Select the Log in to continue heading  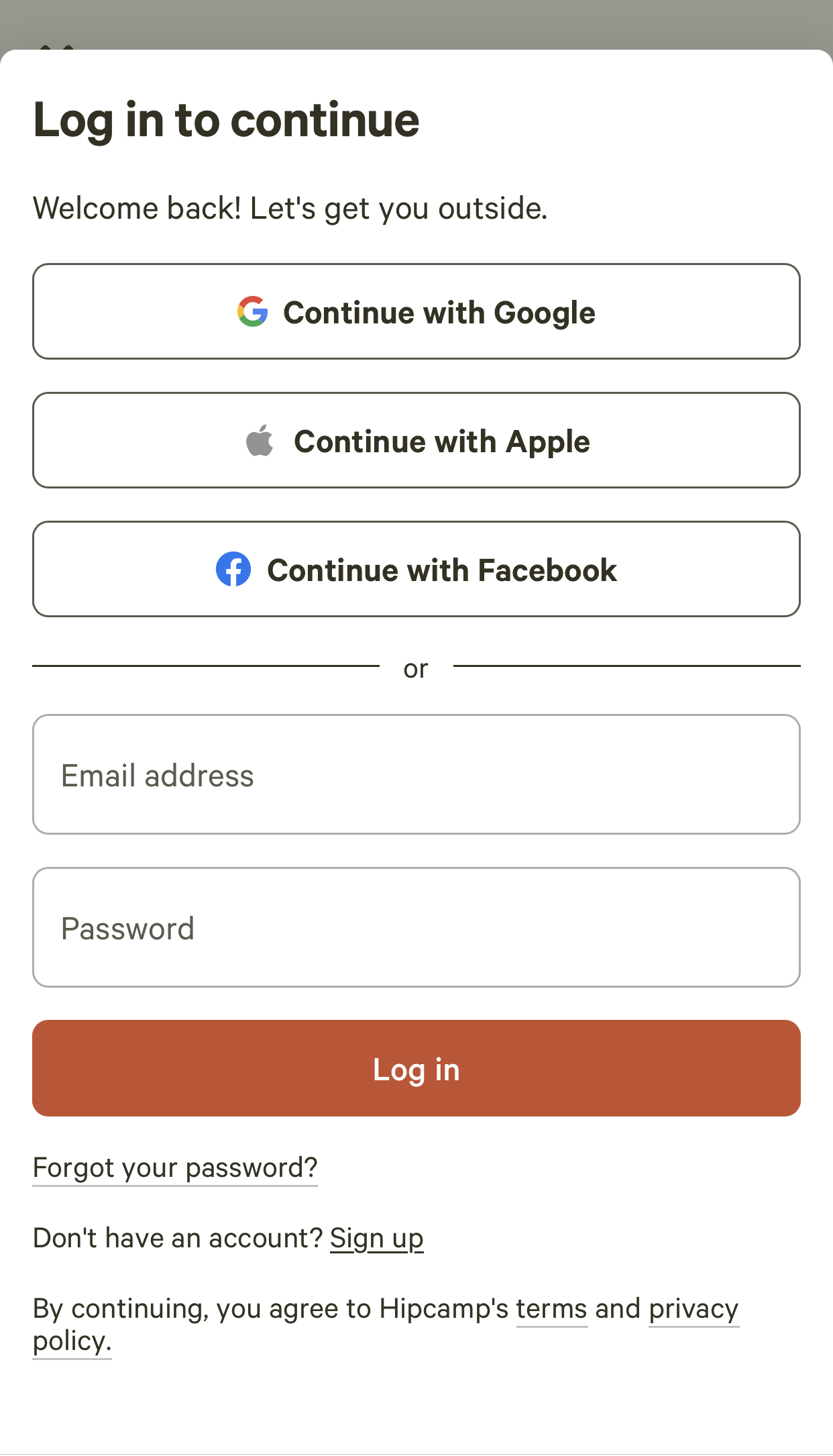(226, 119)
